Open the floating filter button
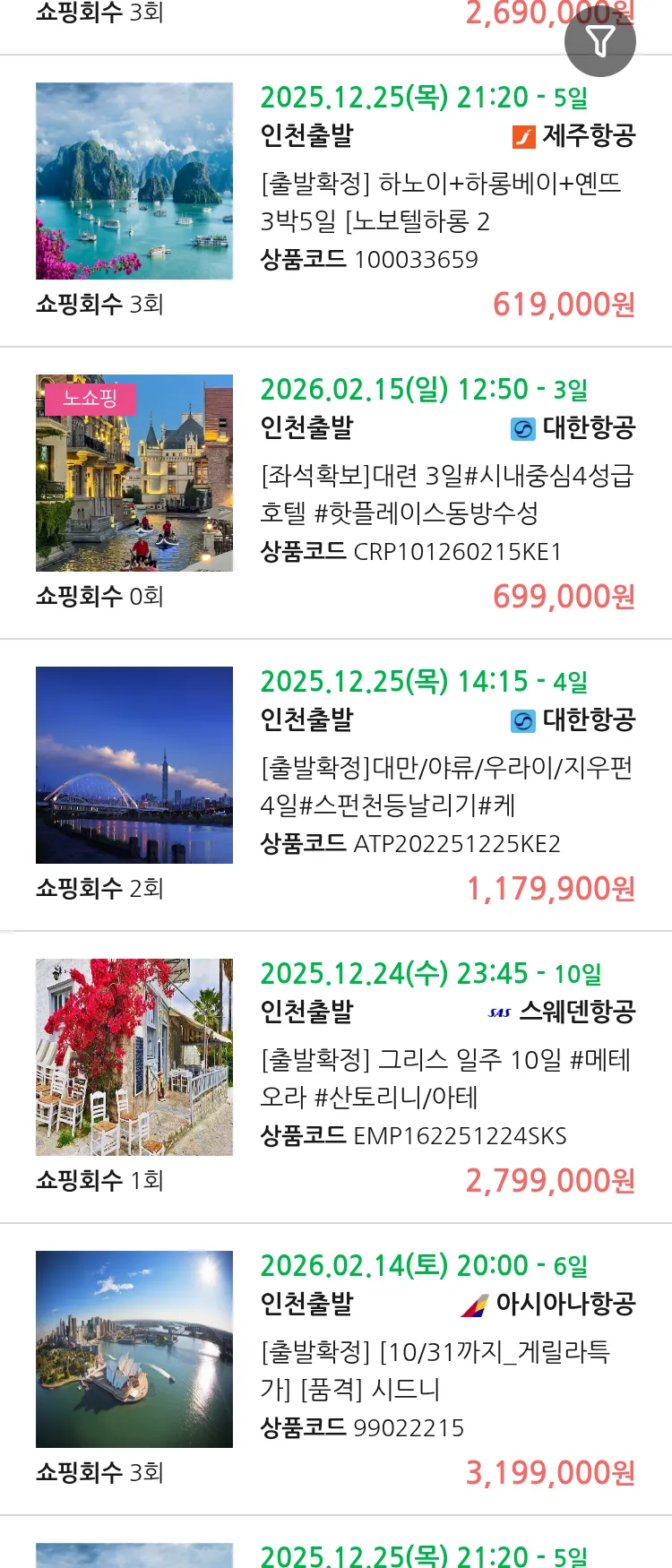672x1568 pixels. tap(599, 41)
